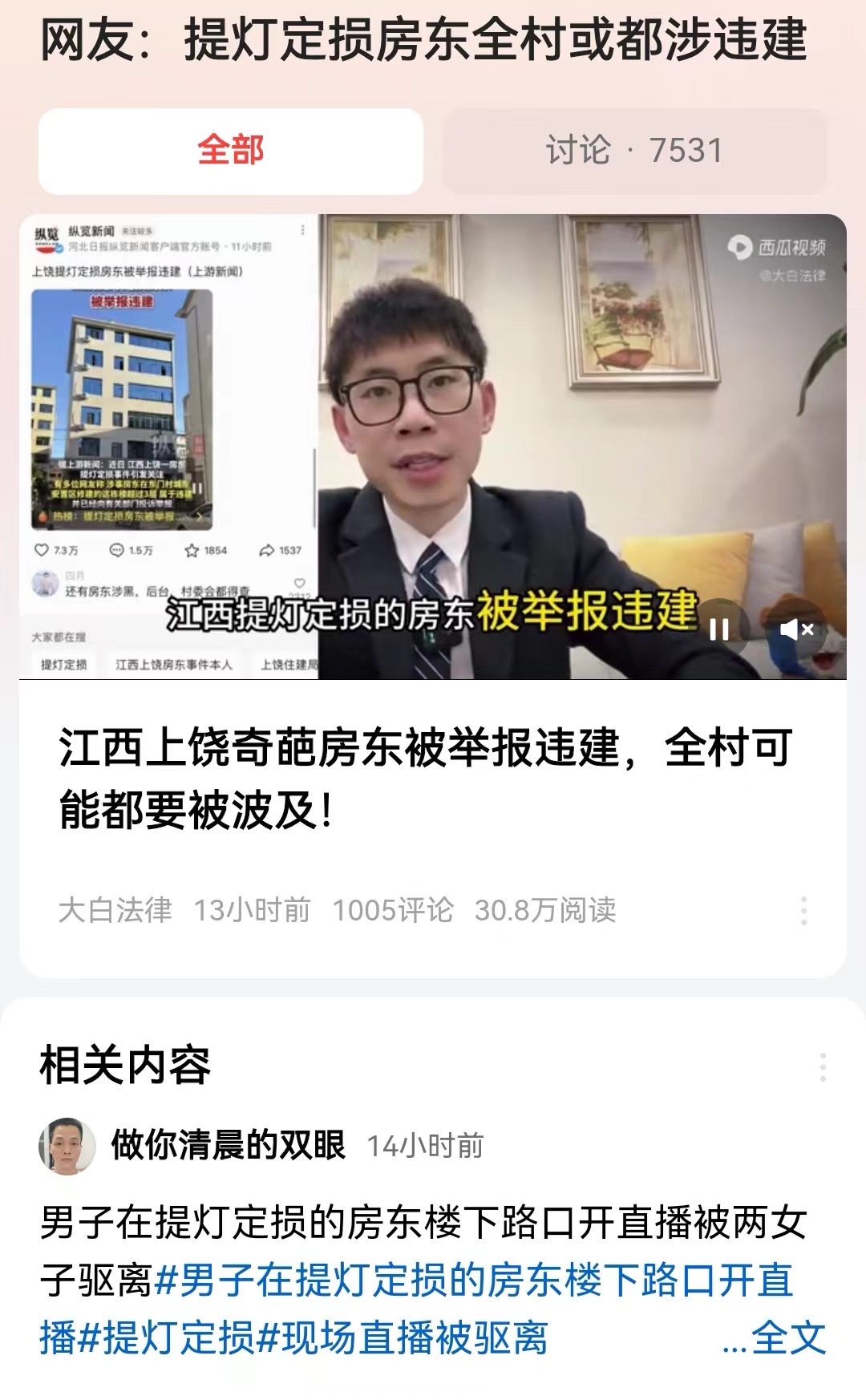Open more options beside 相关内容

823,1067
